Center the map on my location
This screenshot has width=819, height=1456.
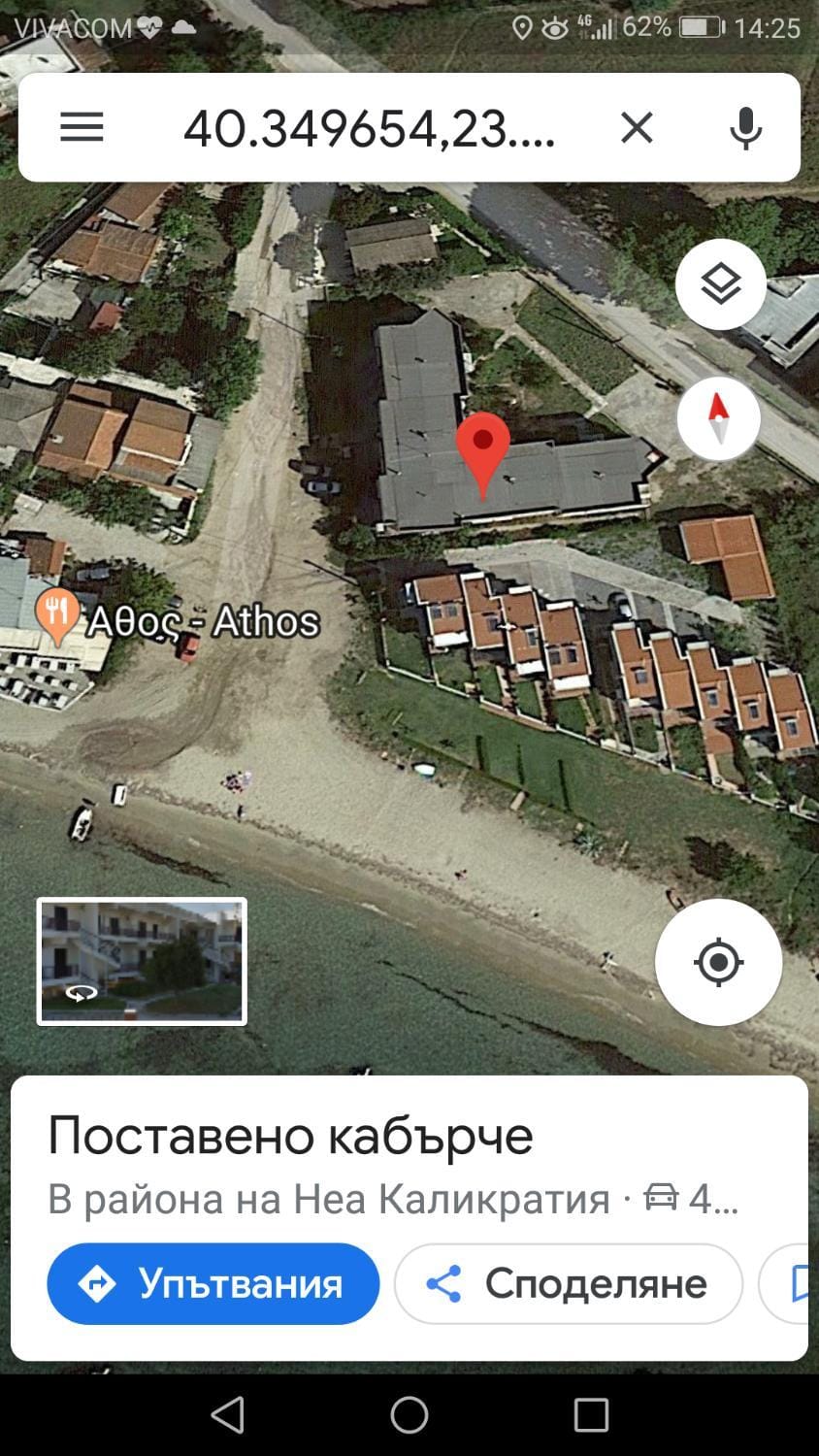tap(718, 962)
